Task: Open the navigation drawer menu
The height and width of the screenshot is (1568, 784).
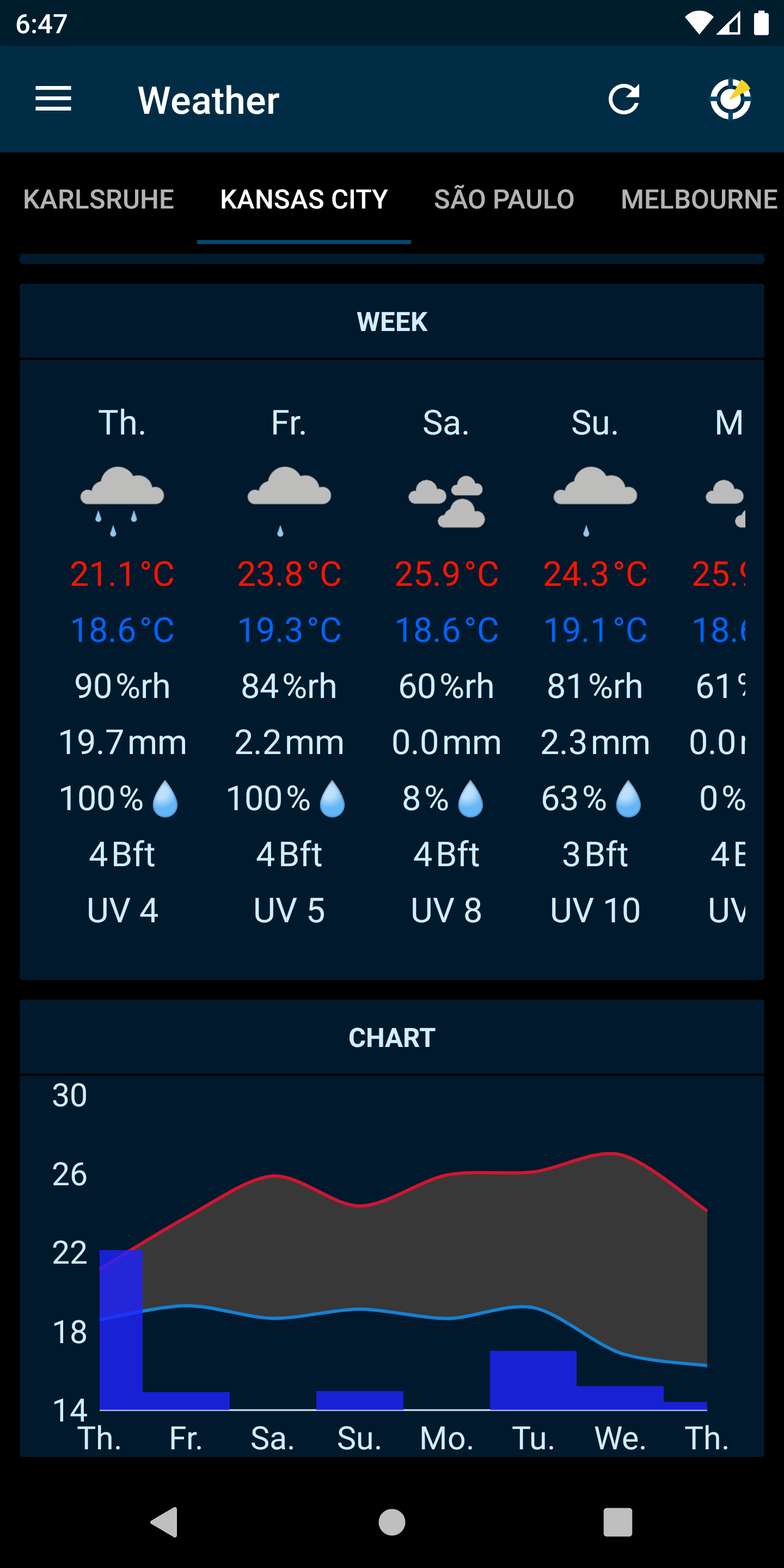Action: [53, 99]
